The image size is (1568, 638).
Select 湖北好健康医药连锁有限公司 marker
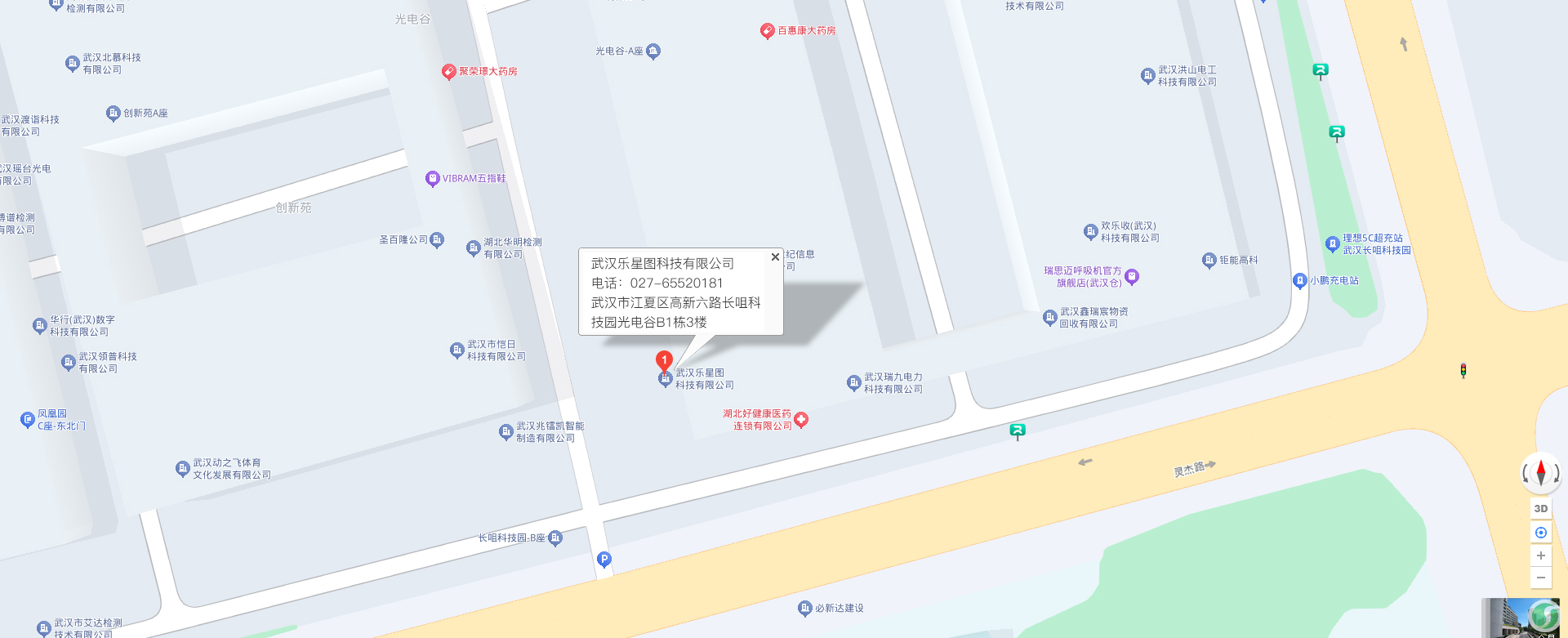pos(801,420)
